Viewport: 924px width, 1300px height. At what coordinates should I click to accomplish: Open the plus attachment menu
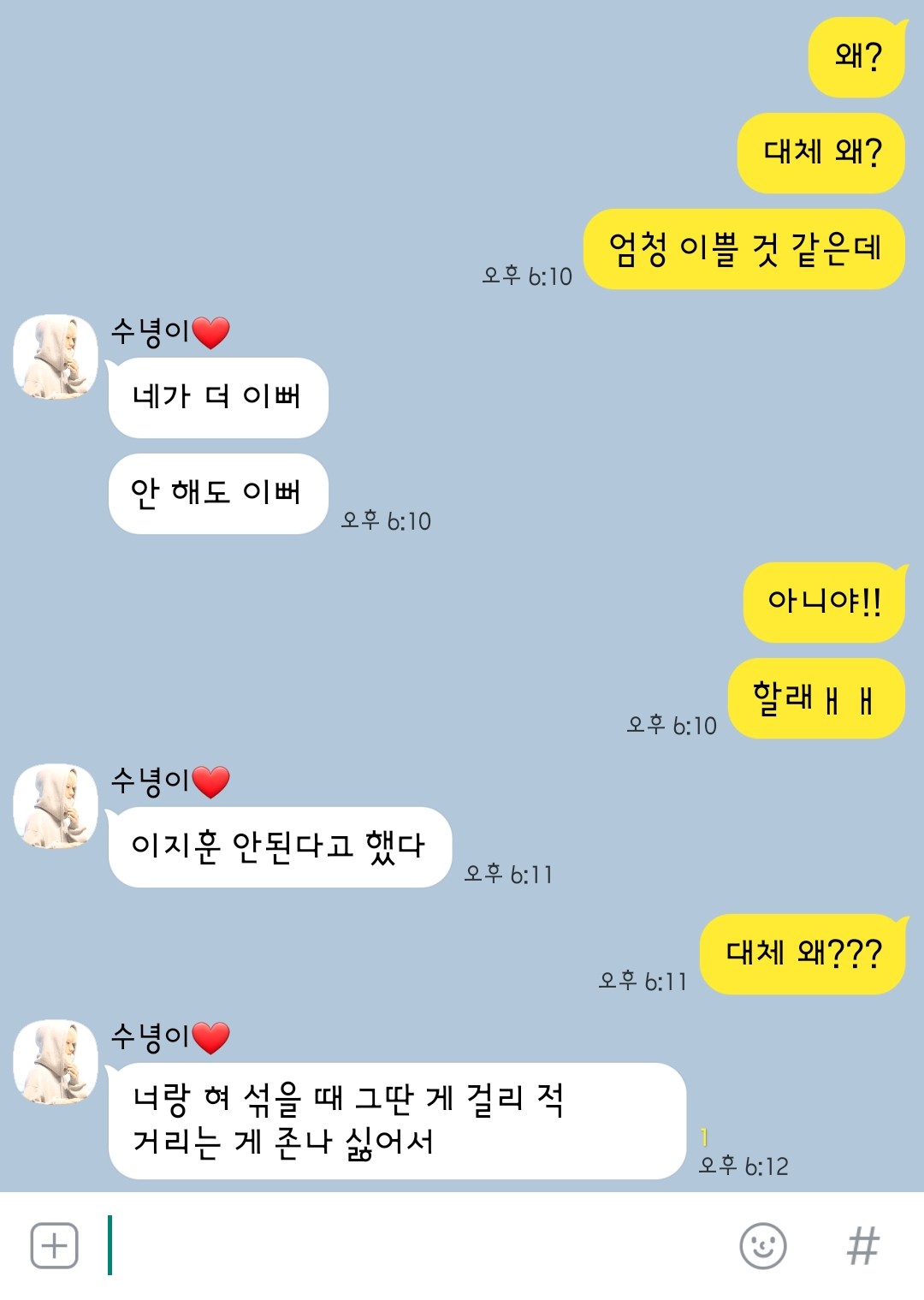(x=54, y=1245)
